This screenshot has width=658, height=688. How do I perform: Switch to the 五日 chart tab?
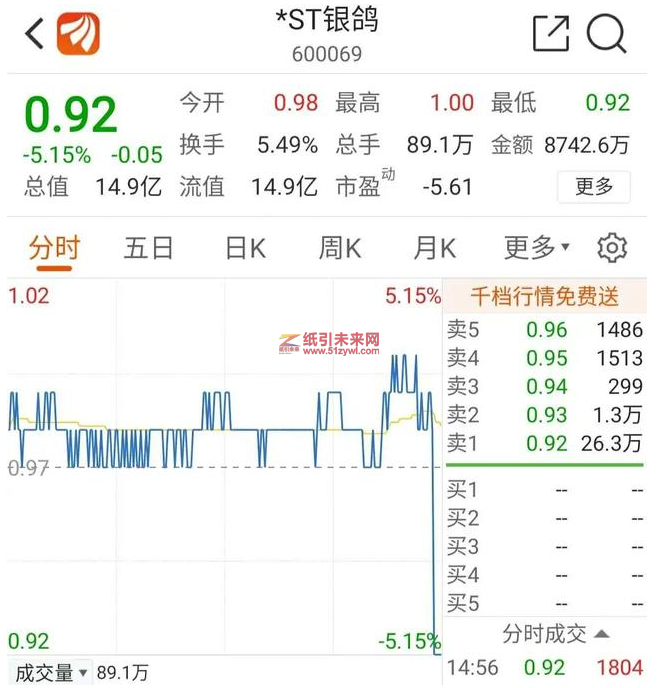pyautogui.click(x=149, y=248)
